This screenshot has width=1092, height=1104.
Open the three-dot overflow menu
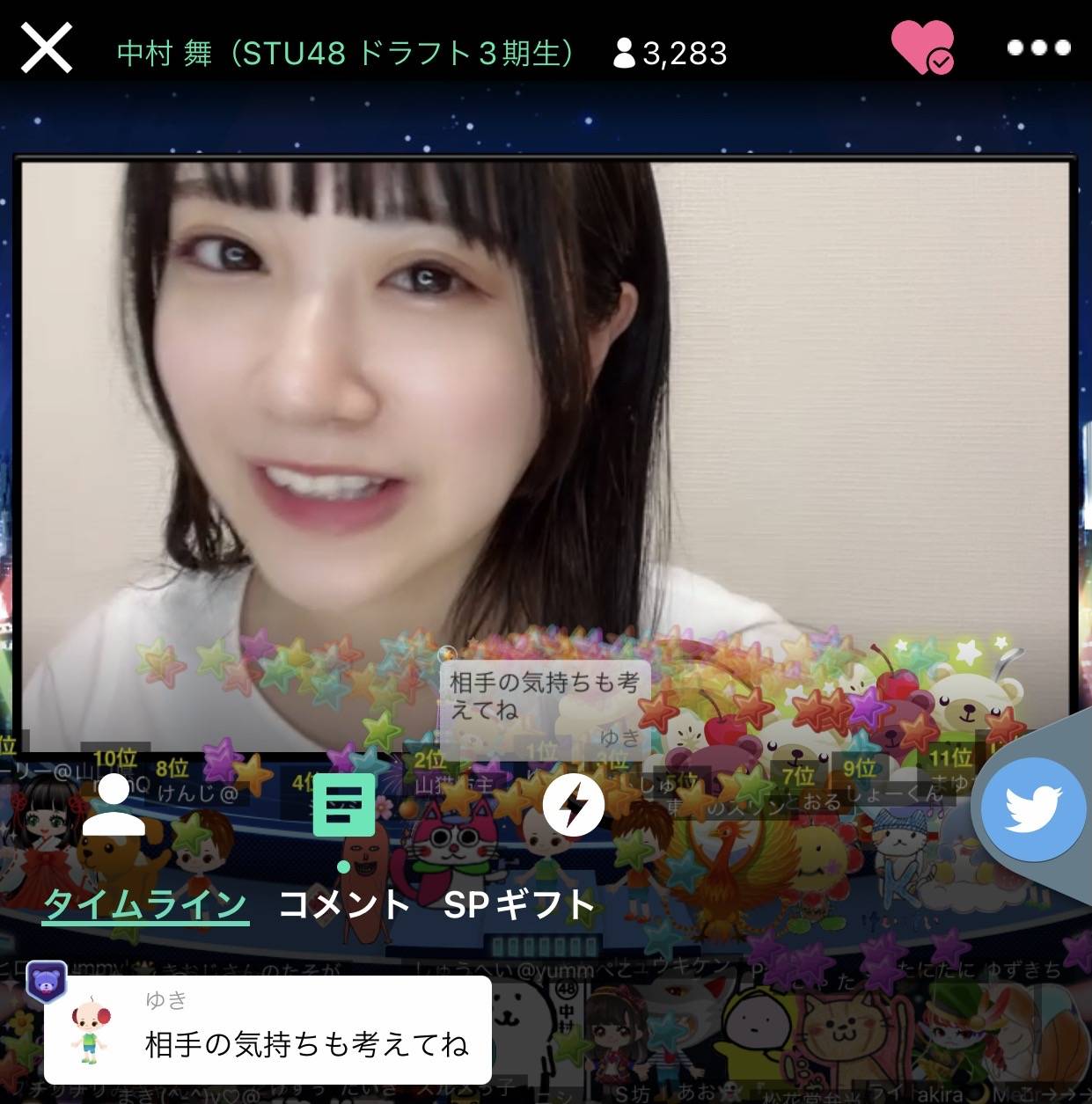(x=1038, y=48)
